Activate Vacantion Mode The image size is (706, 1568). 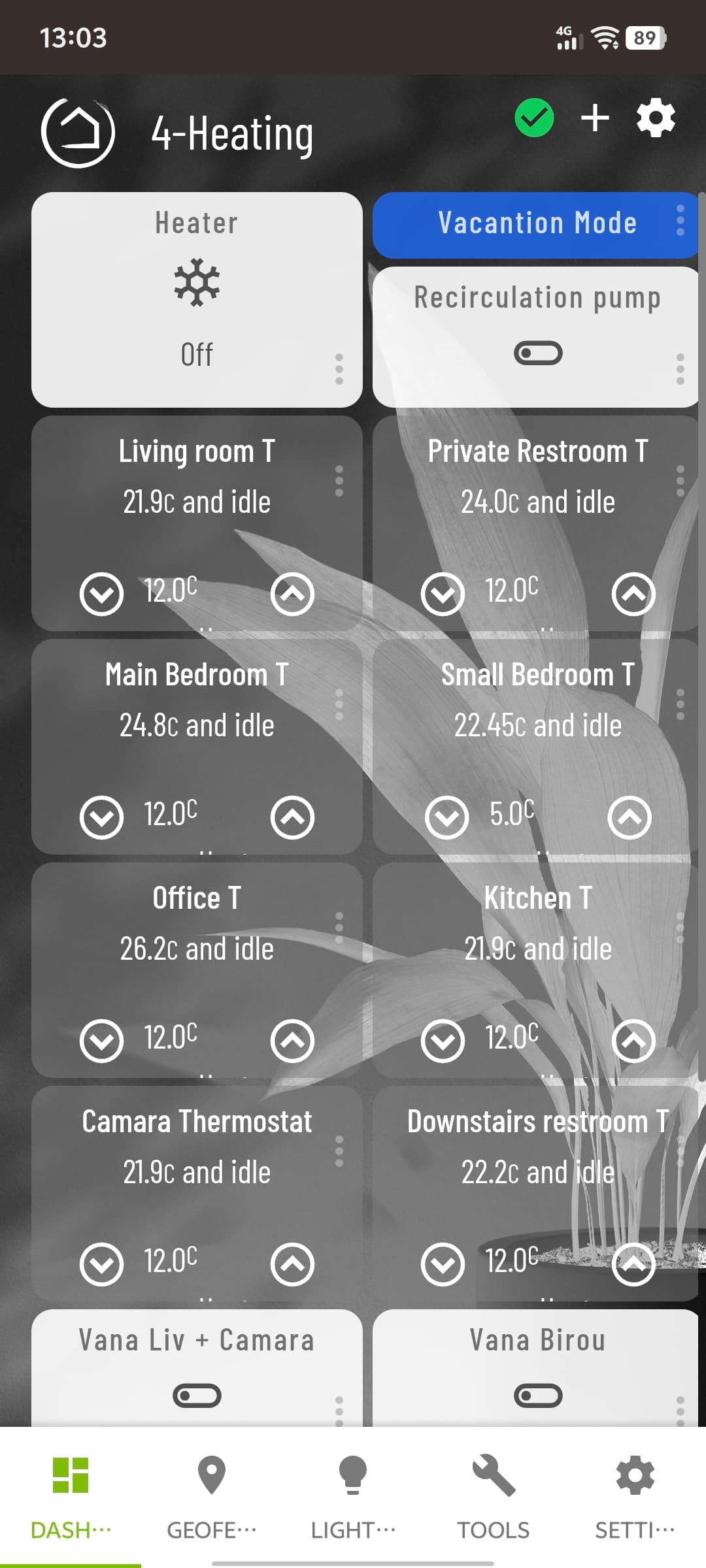(x=536, y=223)
